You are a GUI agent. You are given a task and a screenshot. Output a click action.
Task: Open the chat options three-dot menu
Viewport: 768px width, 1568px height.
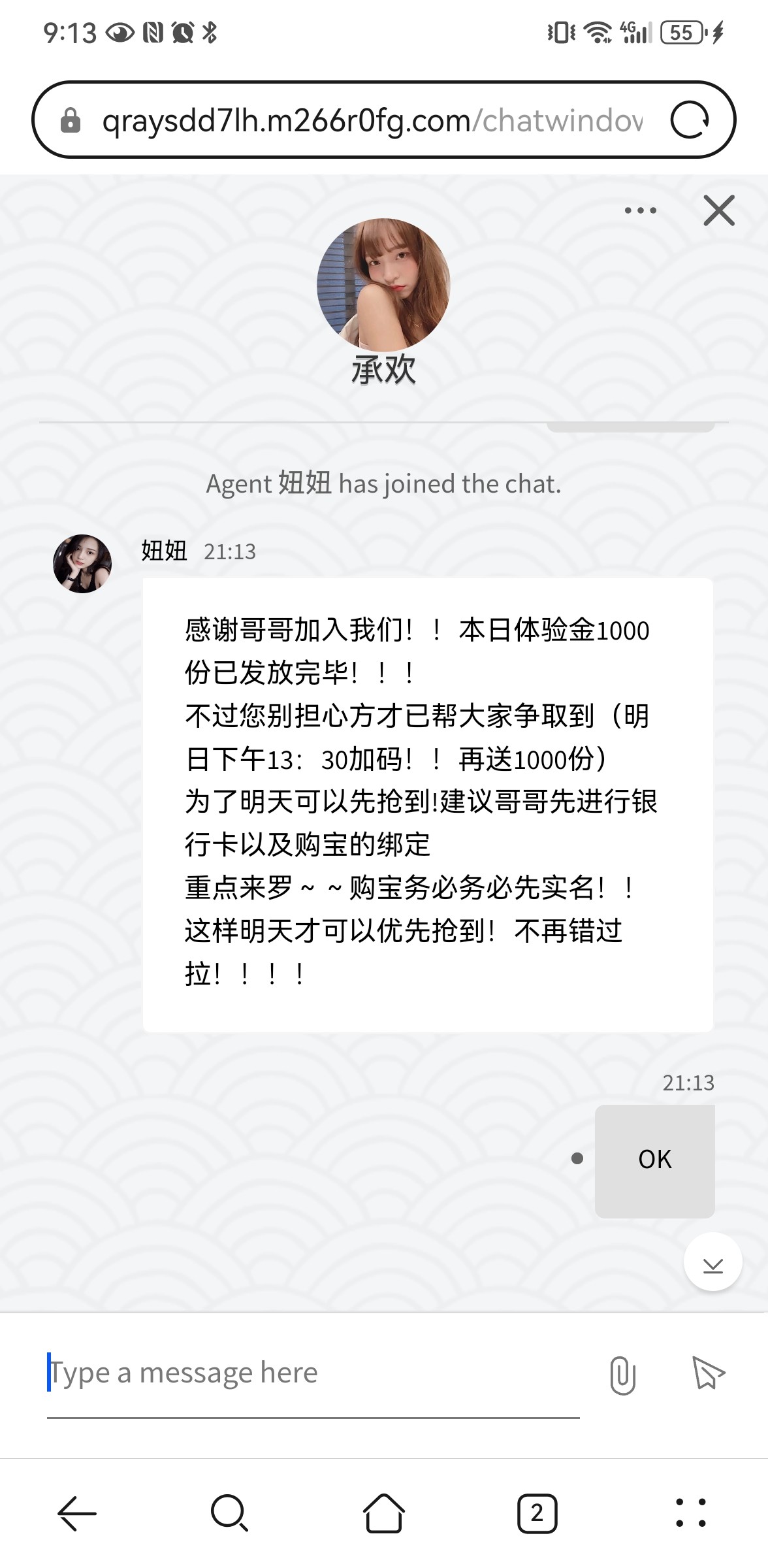tap(640, 210)
